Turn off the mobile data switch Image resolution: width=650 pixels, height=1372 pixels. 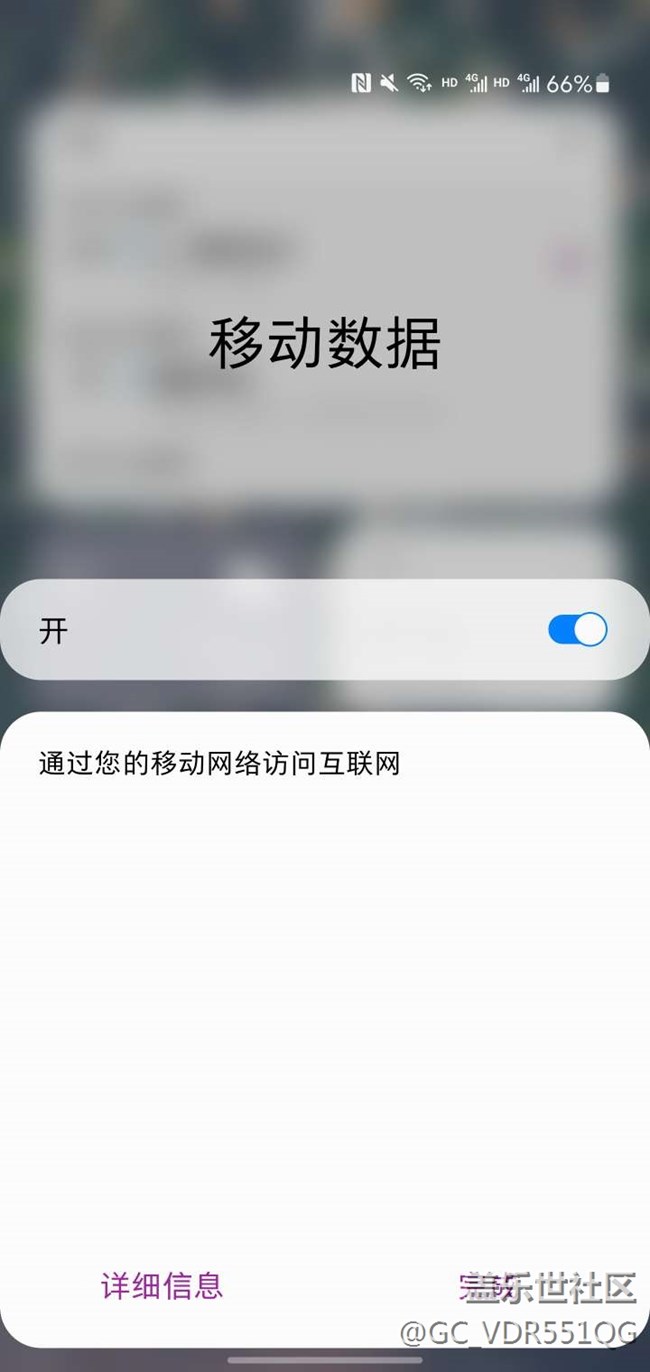coord(577,629)
